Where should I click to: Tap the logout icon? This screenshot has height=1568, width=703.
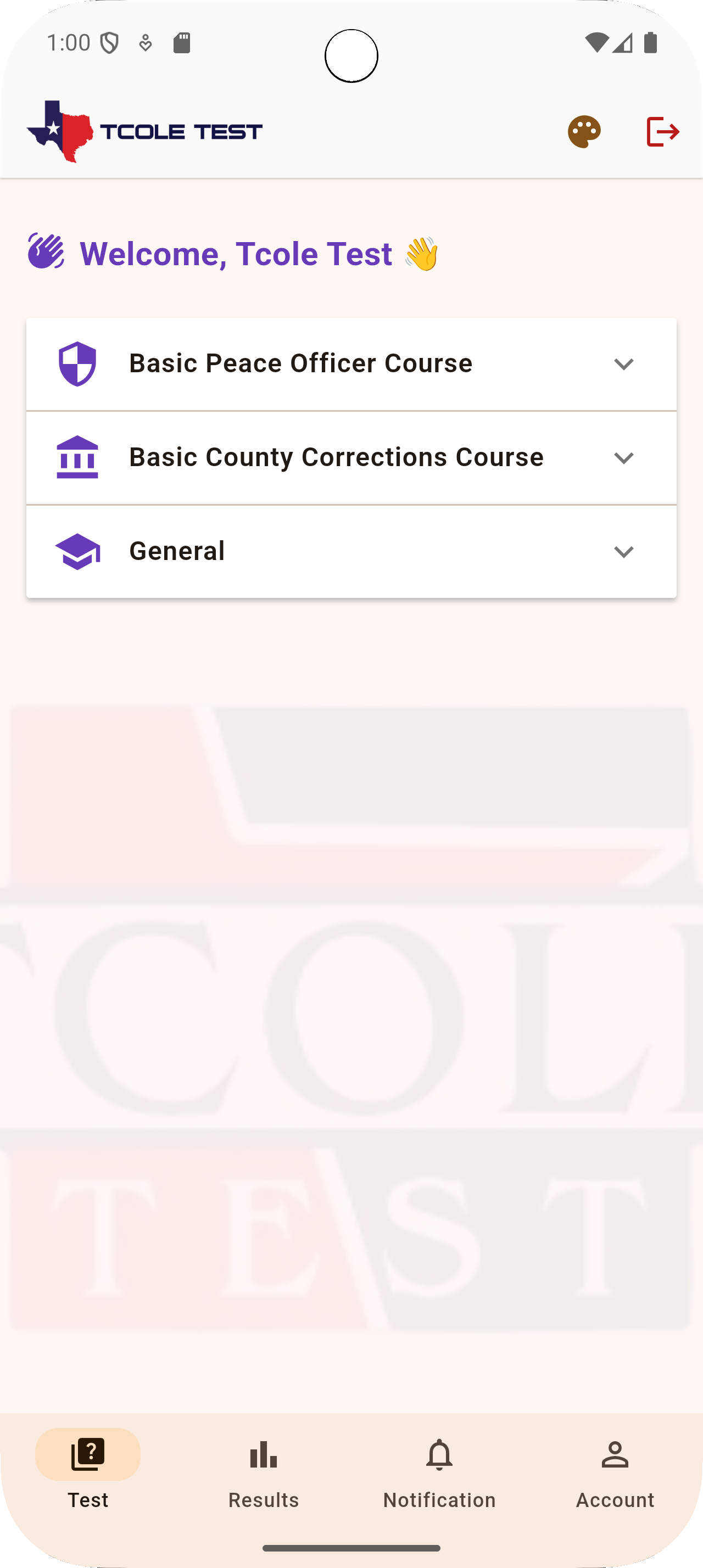click(662, 131)
